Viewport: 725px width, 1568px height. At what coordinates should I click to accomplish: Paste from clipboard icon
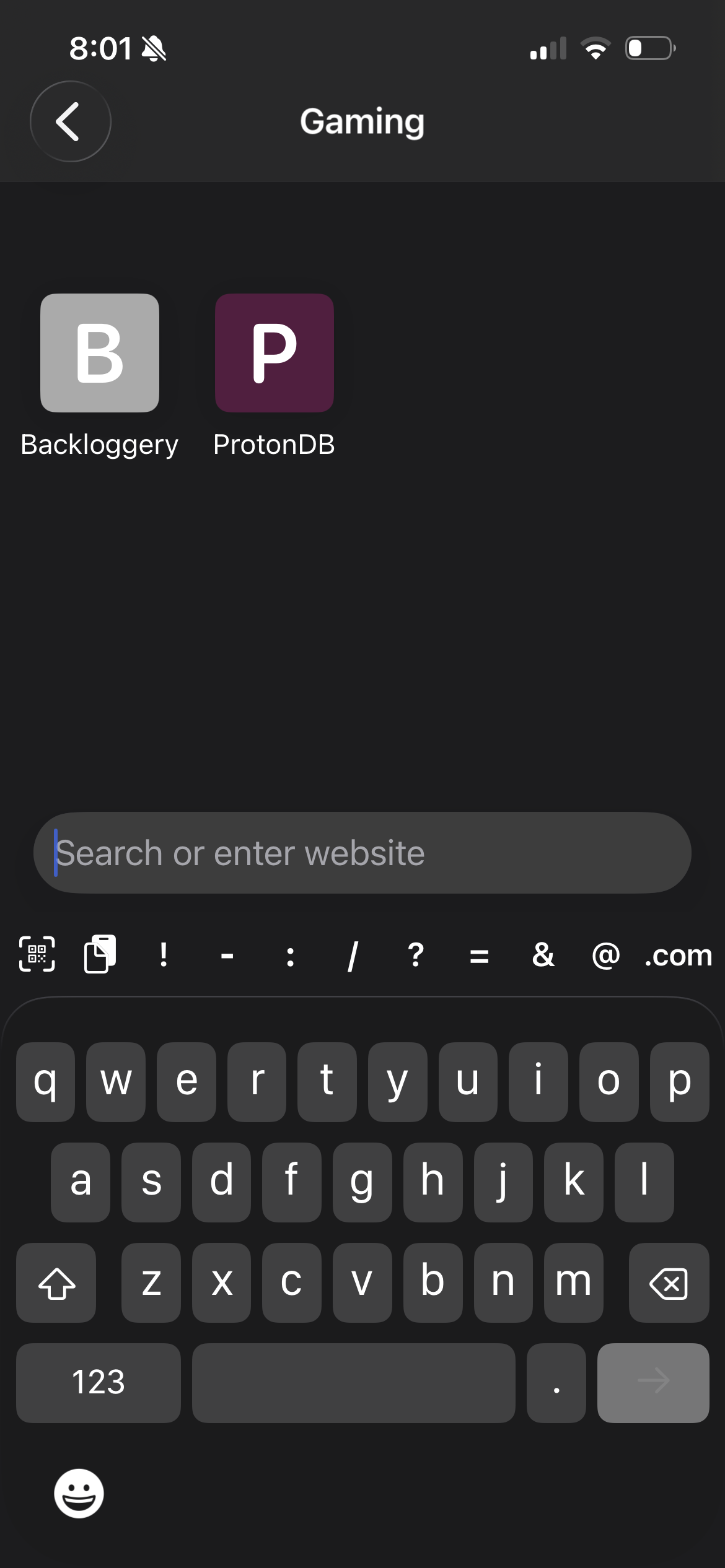(100, 954)
